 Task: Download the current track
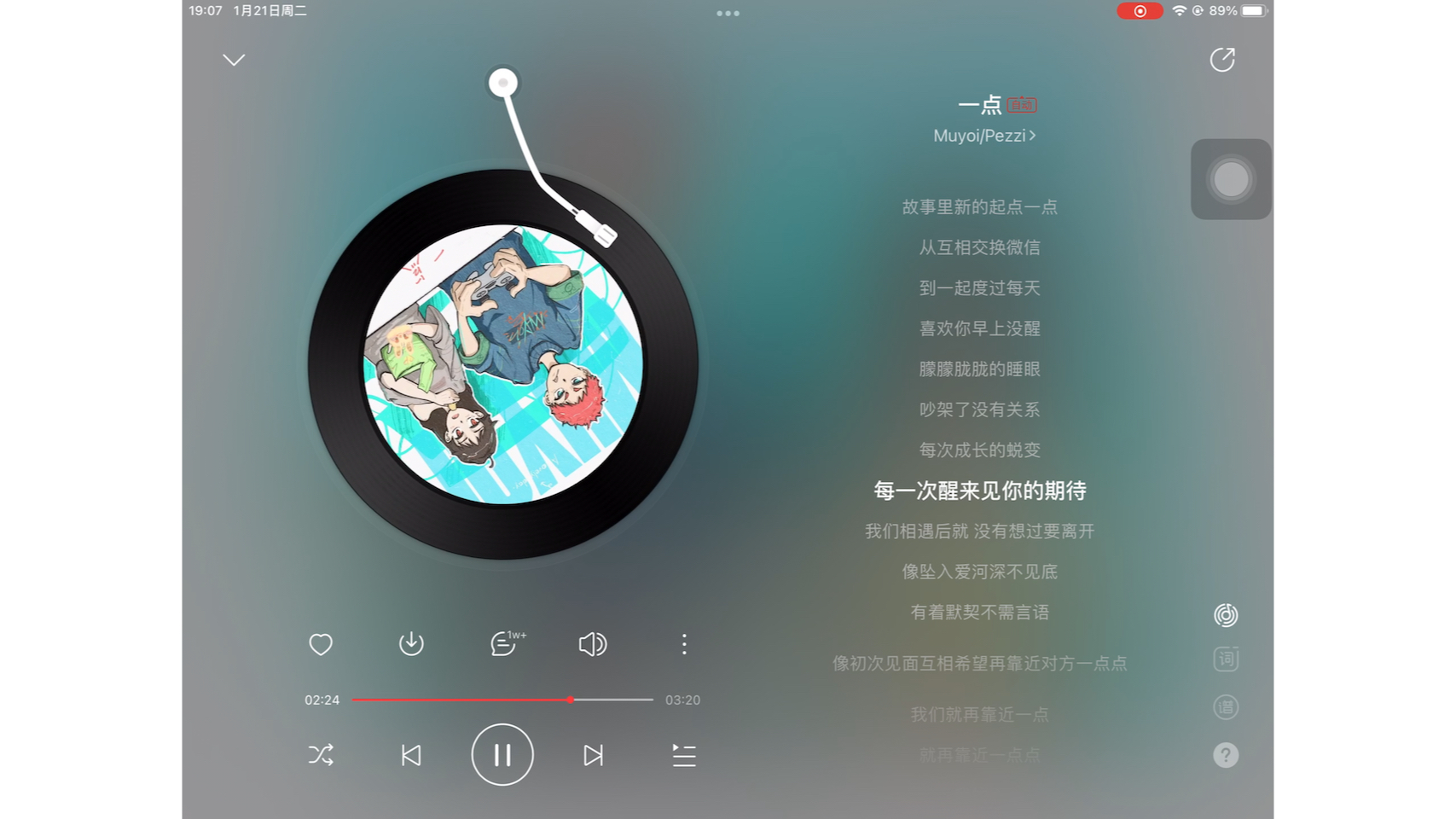[x=411, y=644]
